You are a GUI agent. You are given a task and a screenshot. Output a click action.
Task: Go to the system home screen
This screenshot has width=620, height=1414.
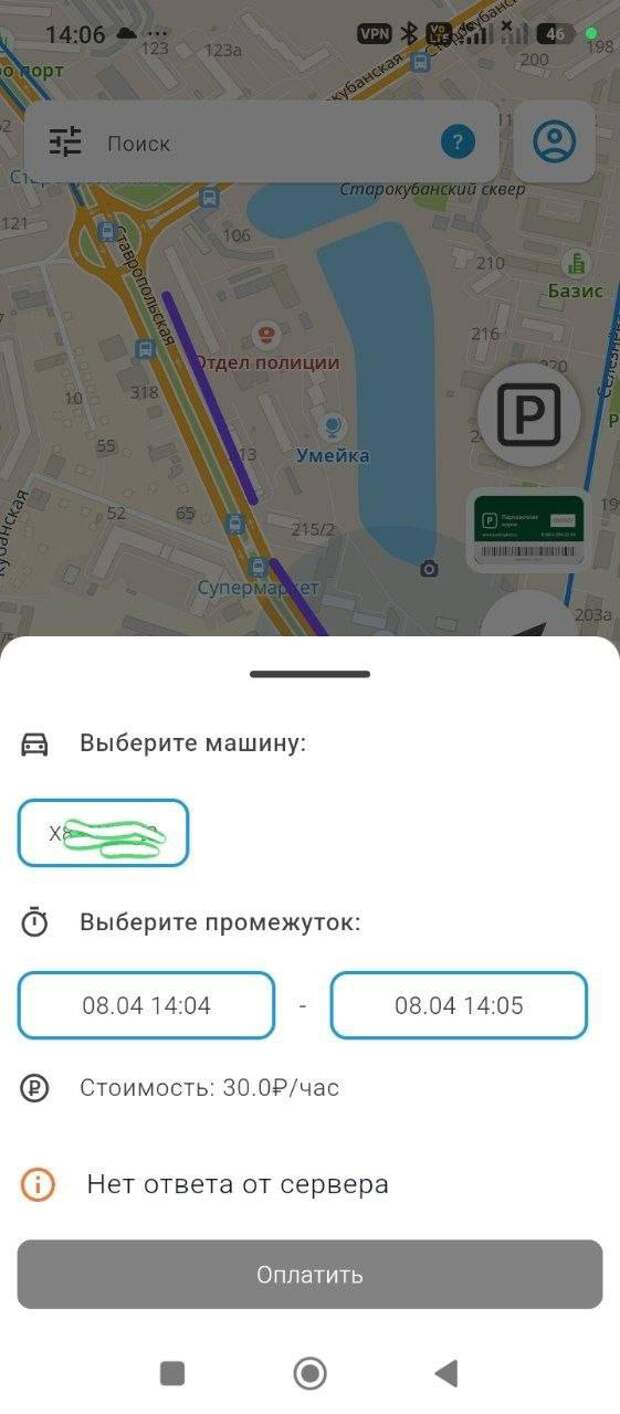coord(310,1373)
